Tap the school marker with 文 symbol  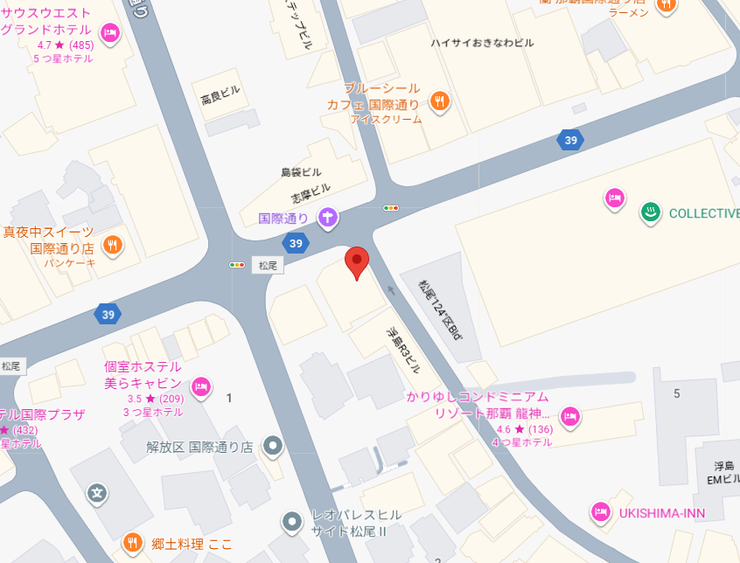(97, 492)
